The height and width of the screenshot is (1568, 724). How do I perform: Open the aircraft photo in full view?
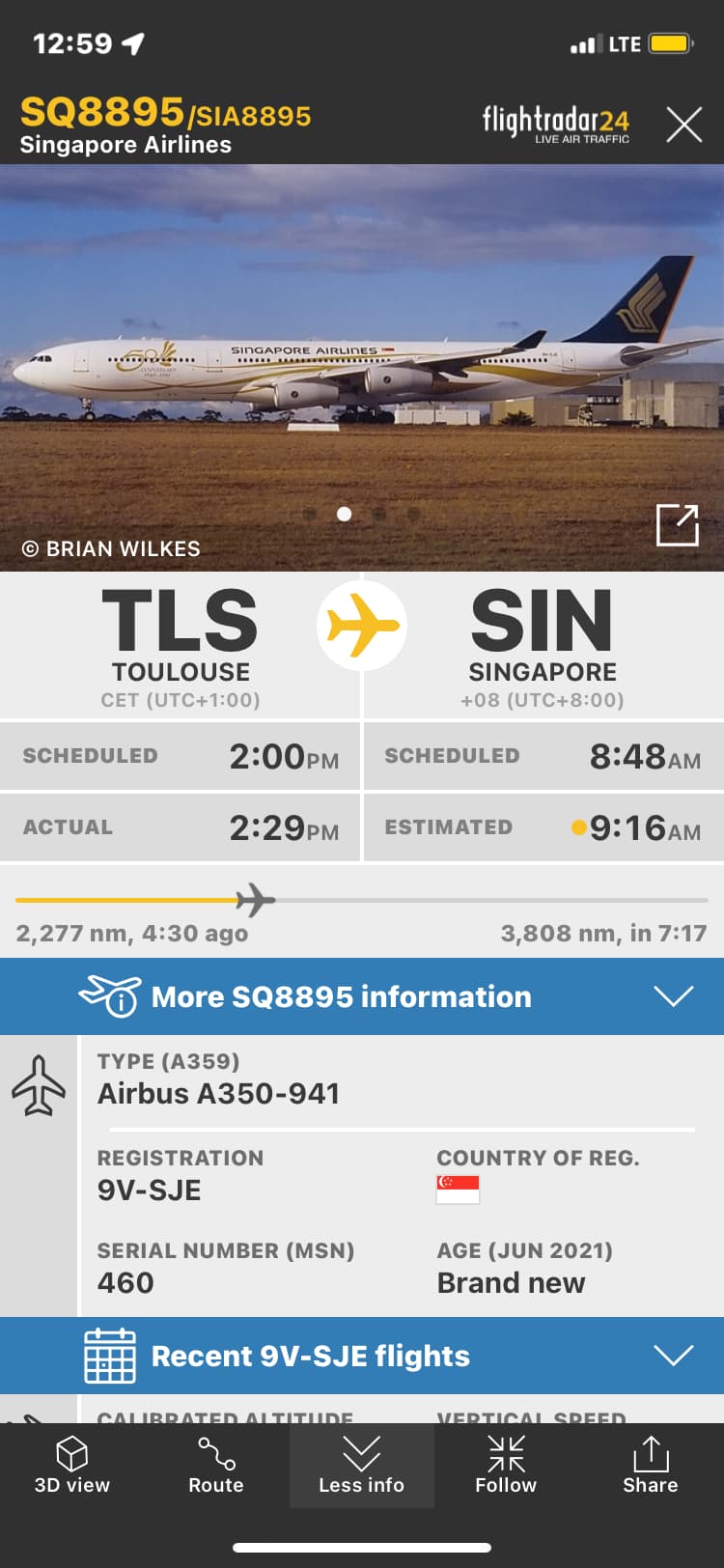677,525
